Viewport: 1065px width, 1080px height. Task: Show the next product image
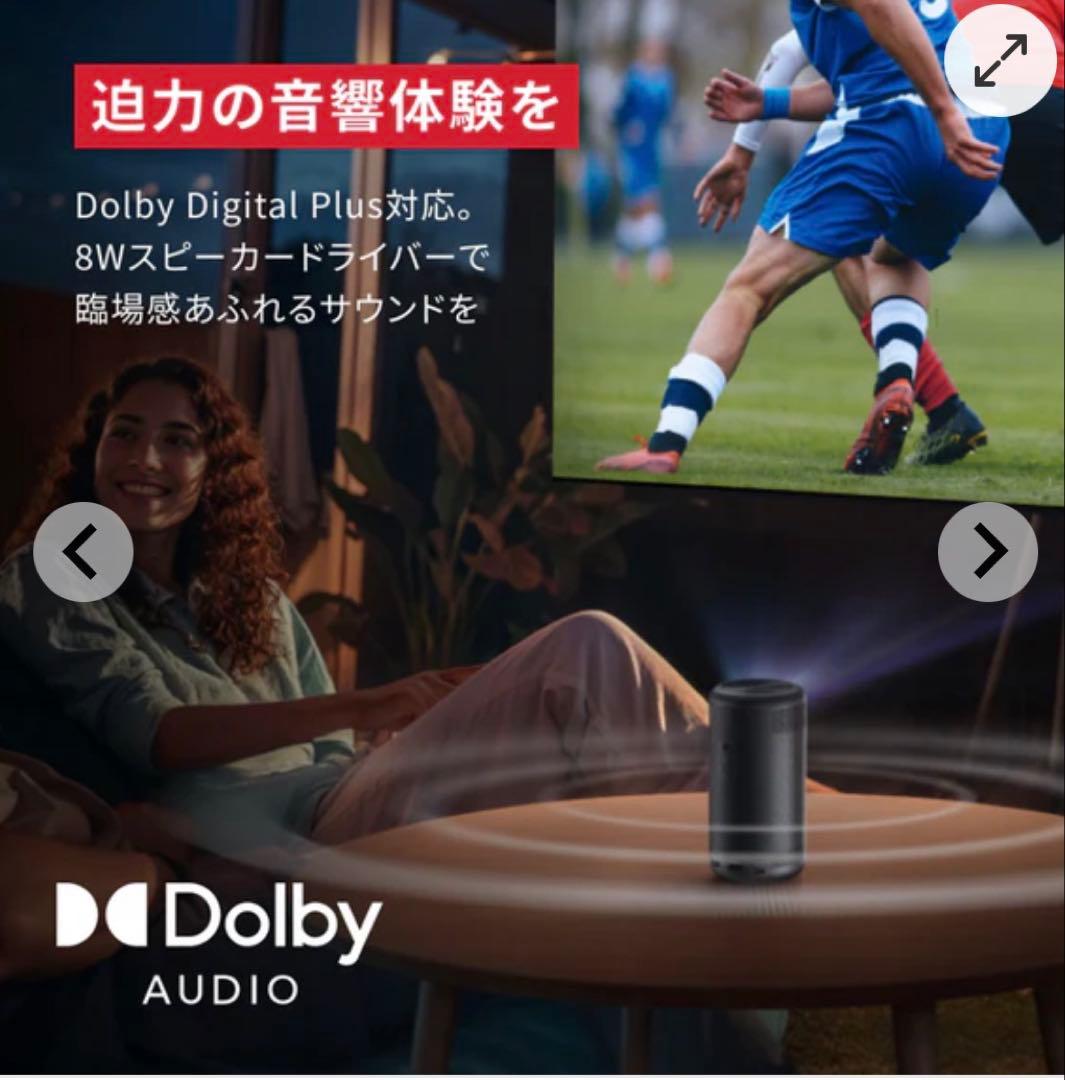[x=987, y=552]
